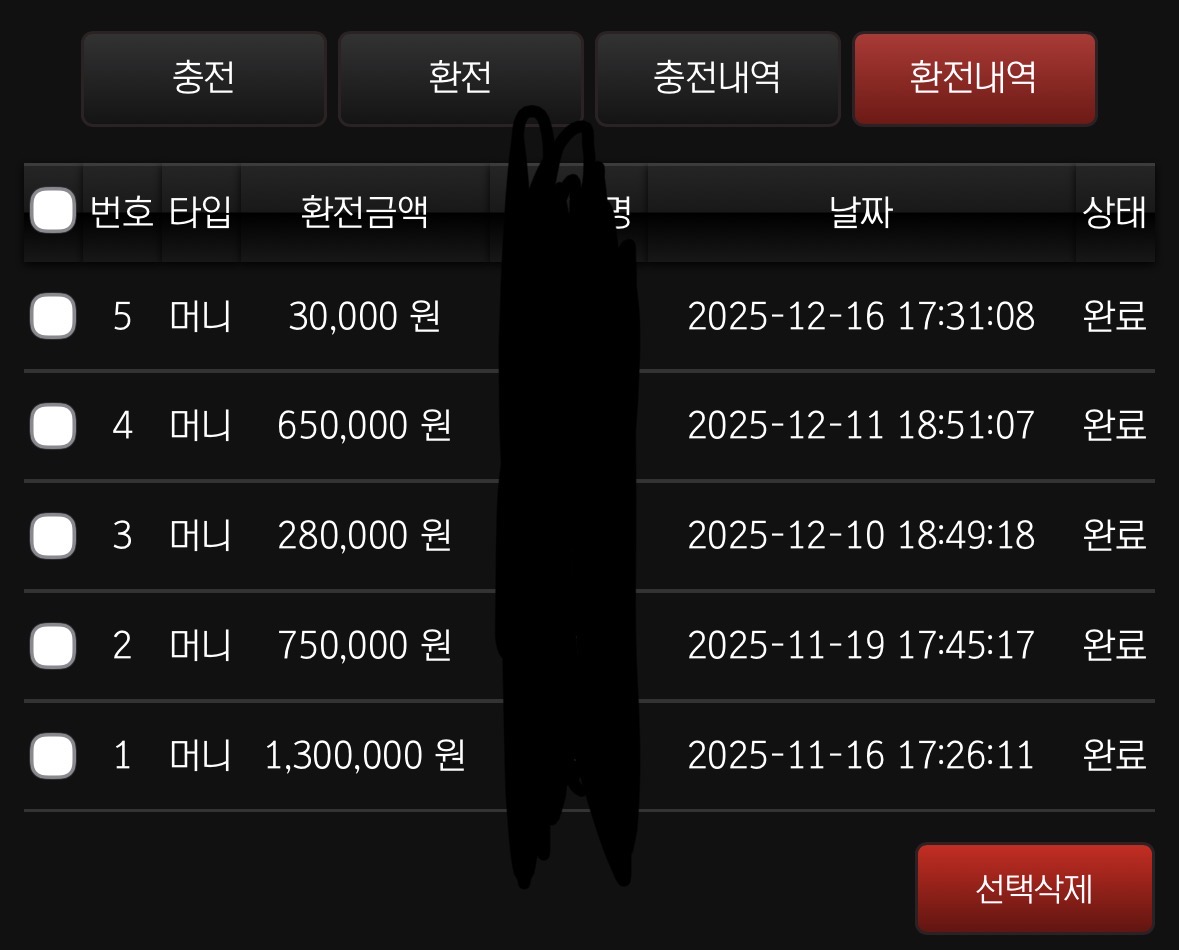
Task: Switch to the 충전 tab
Action: [x=204, y=79]
